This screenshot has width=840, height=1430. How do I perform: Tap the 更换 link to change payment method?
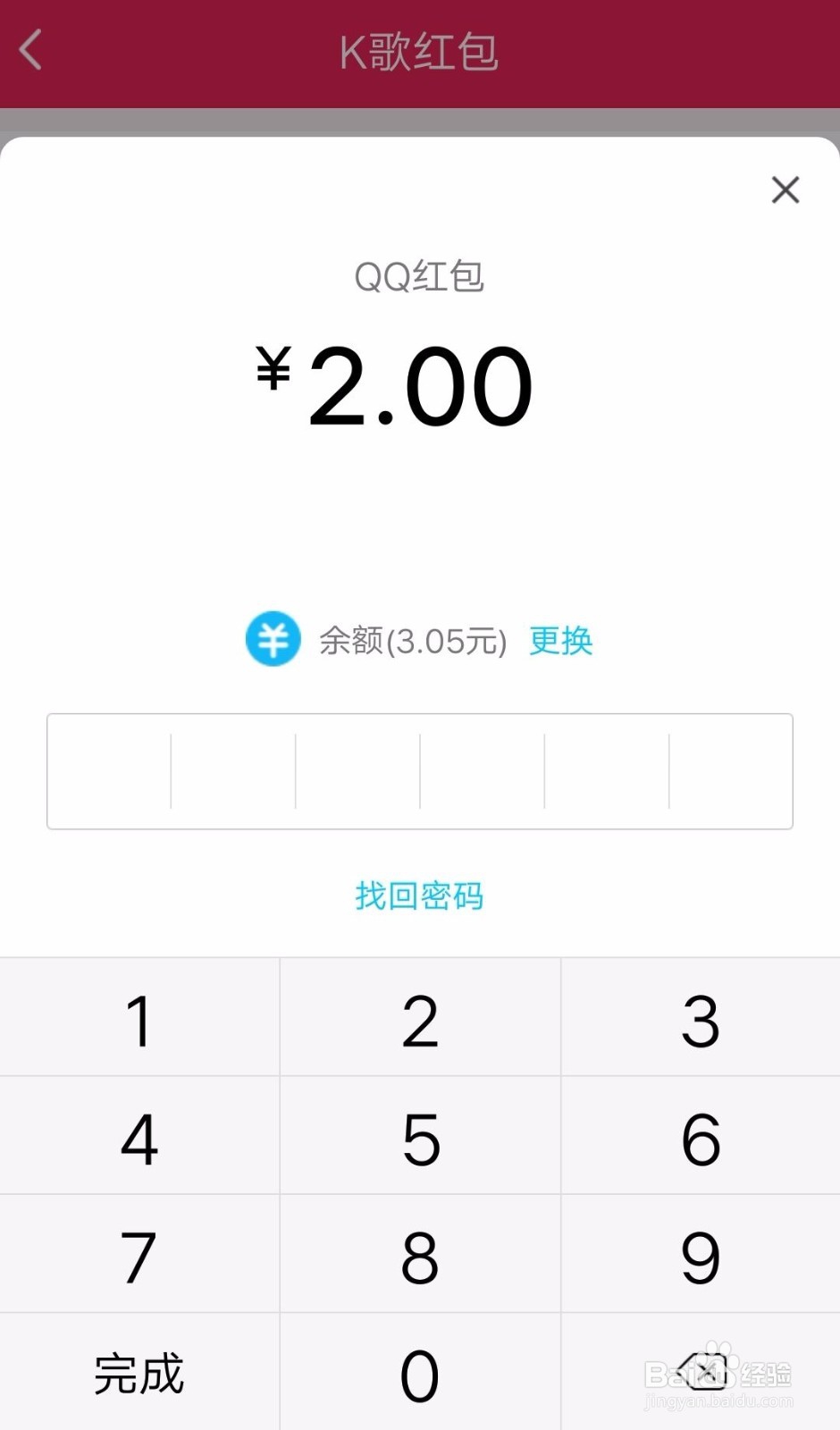[x=559, y=641]
